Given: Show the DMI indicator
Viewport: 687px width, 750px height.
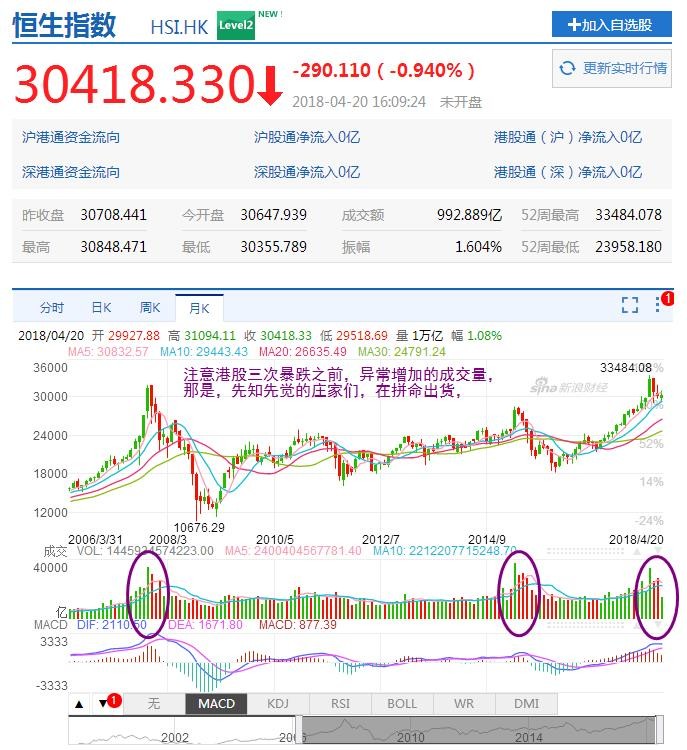Looking at the screenshot, I should 526,704.
